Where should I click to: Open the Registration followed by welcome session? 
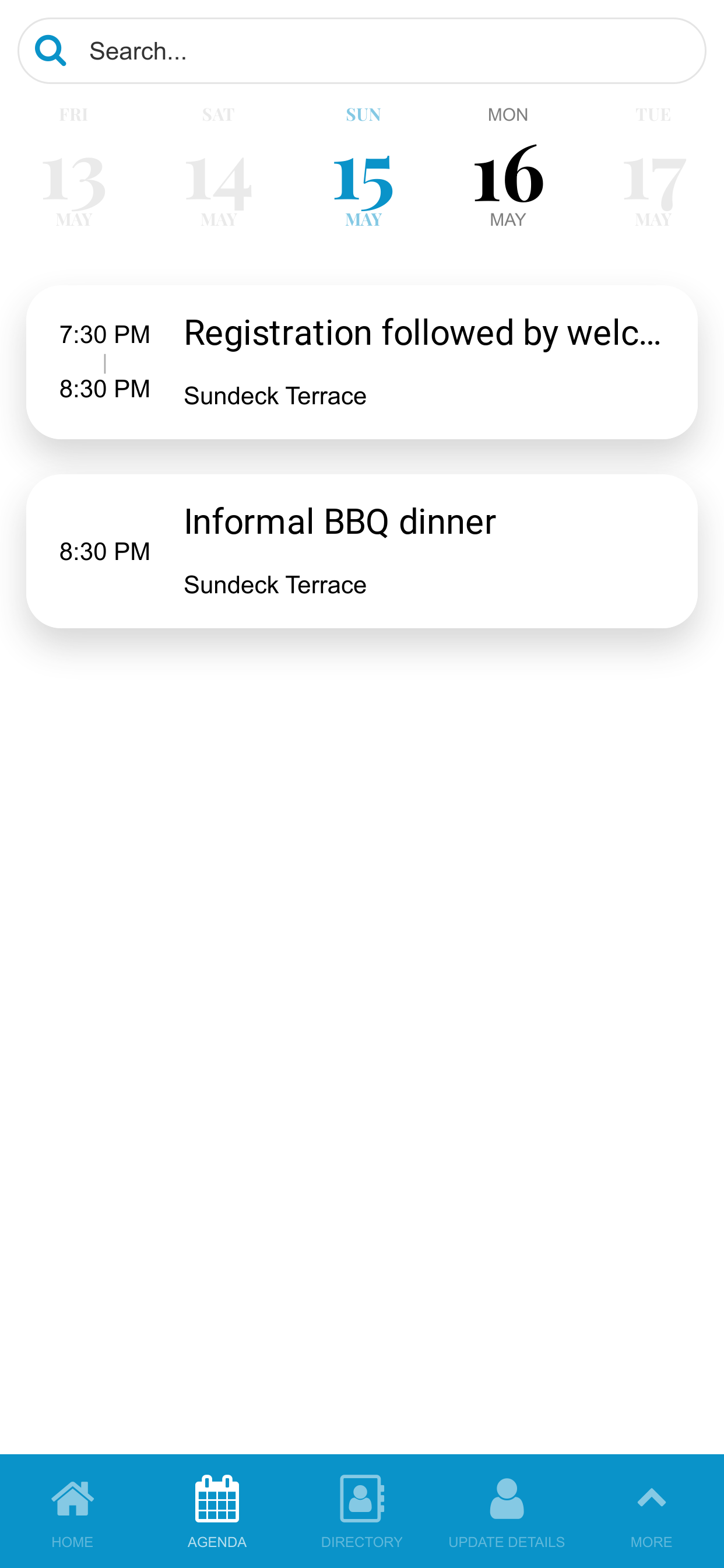(x=362, y=362)
